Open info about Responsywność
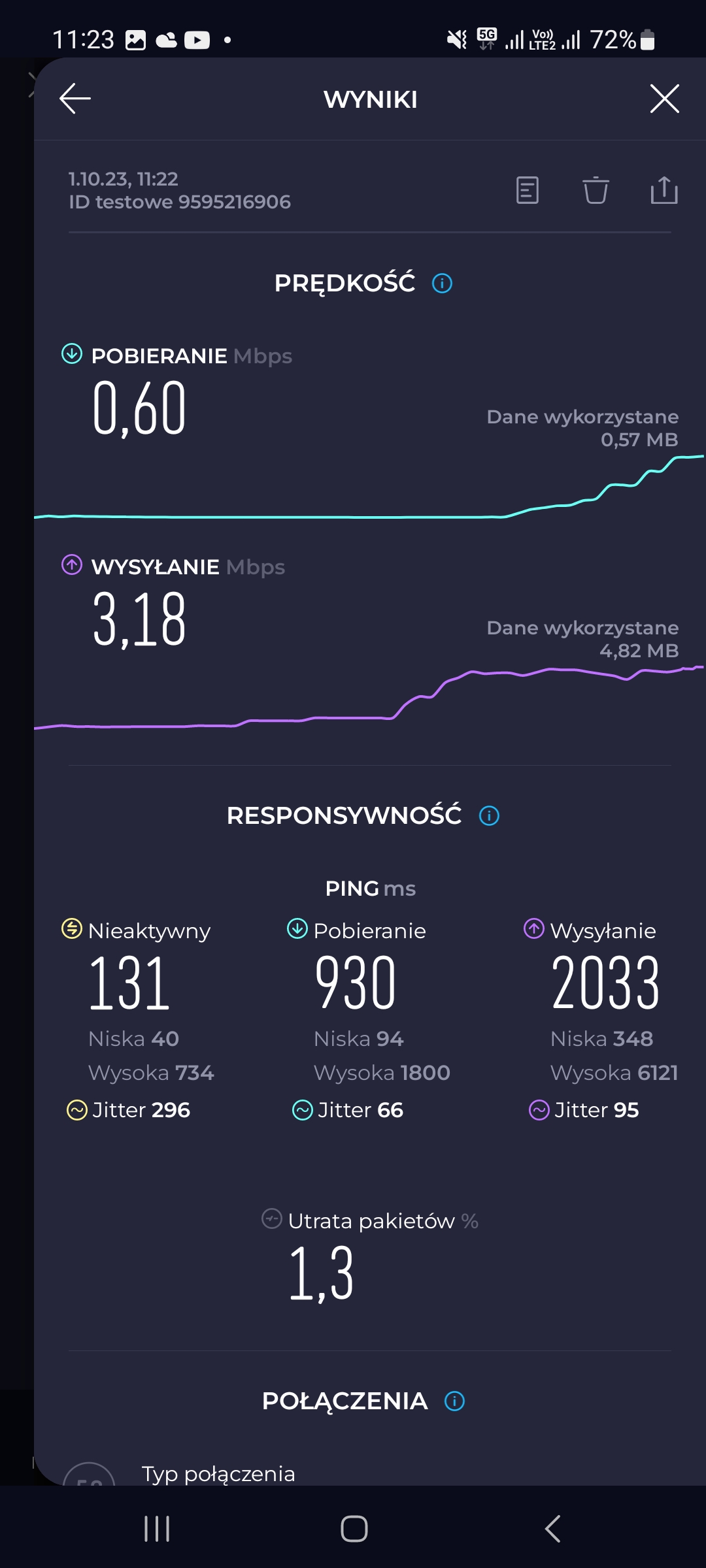 click(489, 815)
